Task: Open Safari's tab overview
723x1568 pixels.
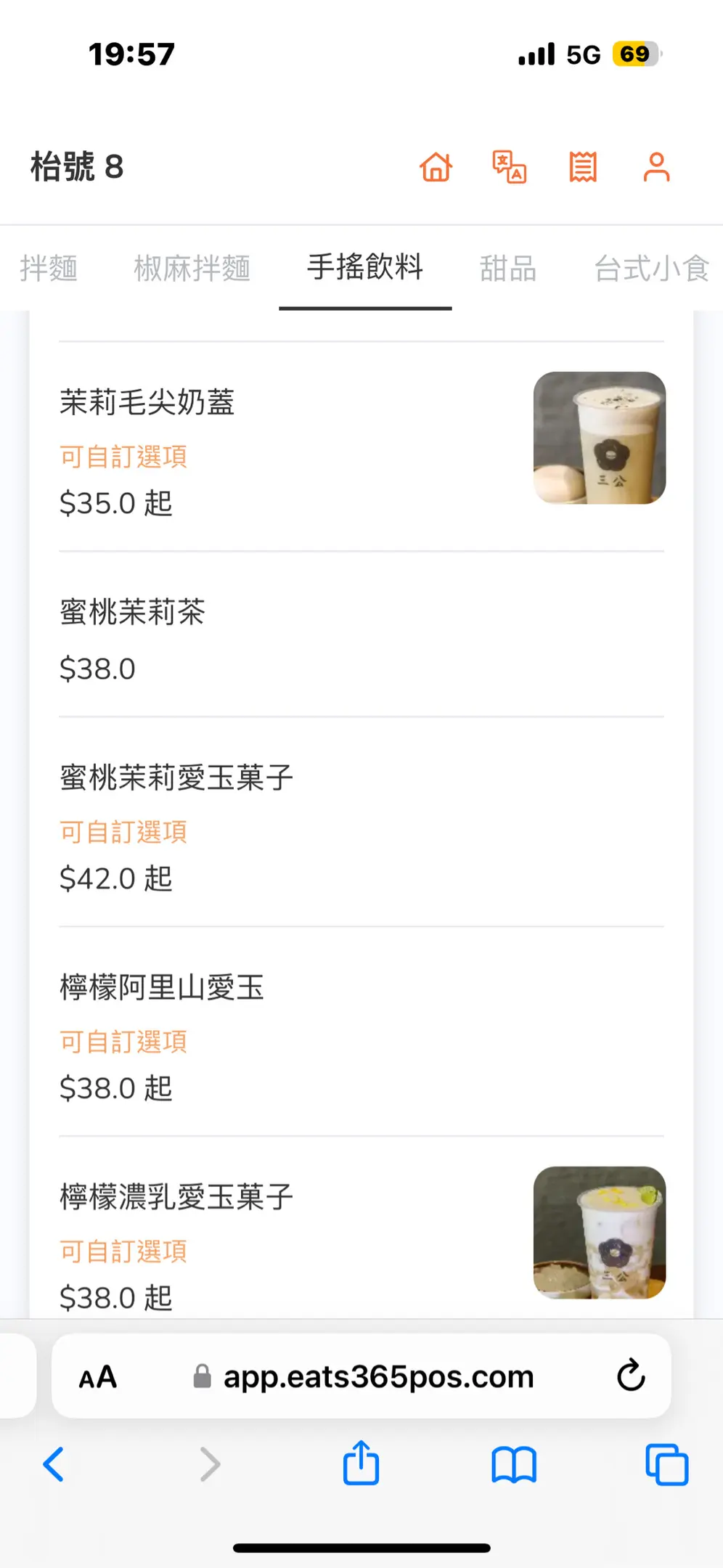Action: tap(666, 1464)
